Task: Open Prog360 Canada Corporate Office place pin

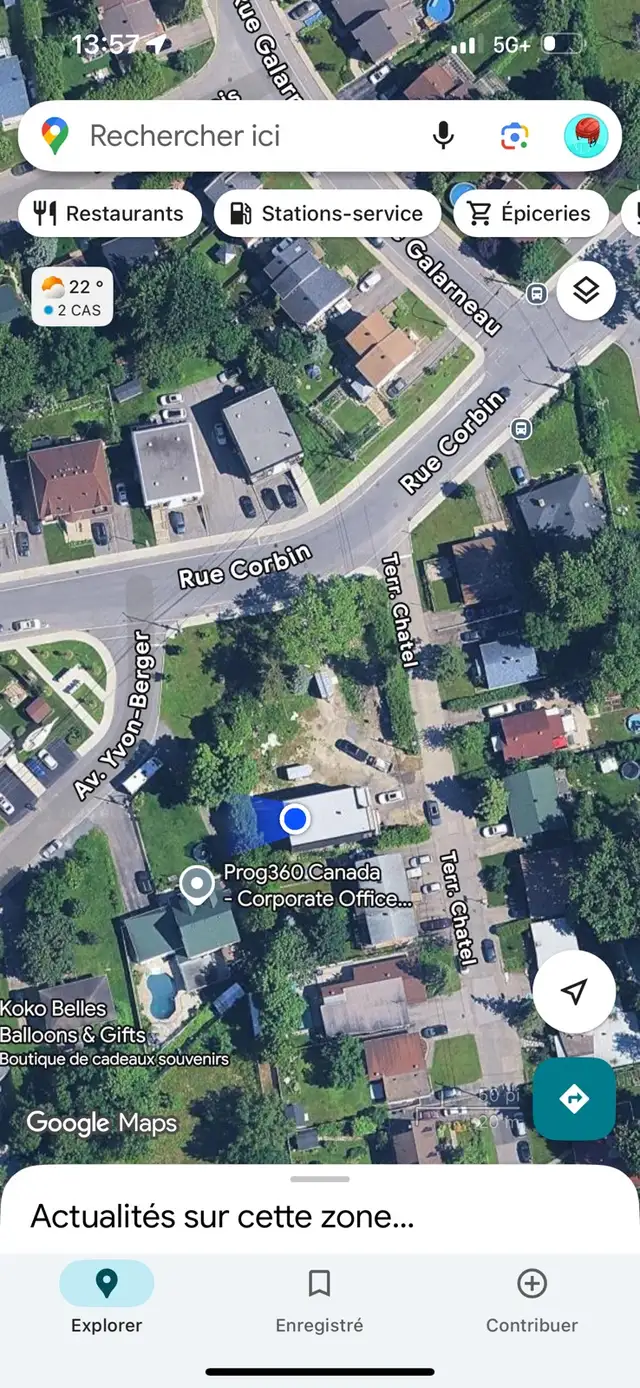Action: point(197,885)
